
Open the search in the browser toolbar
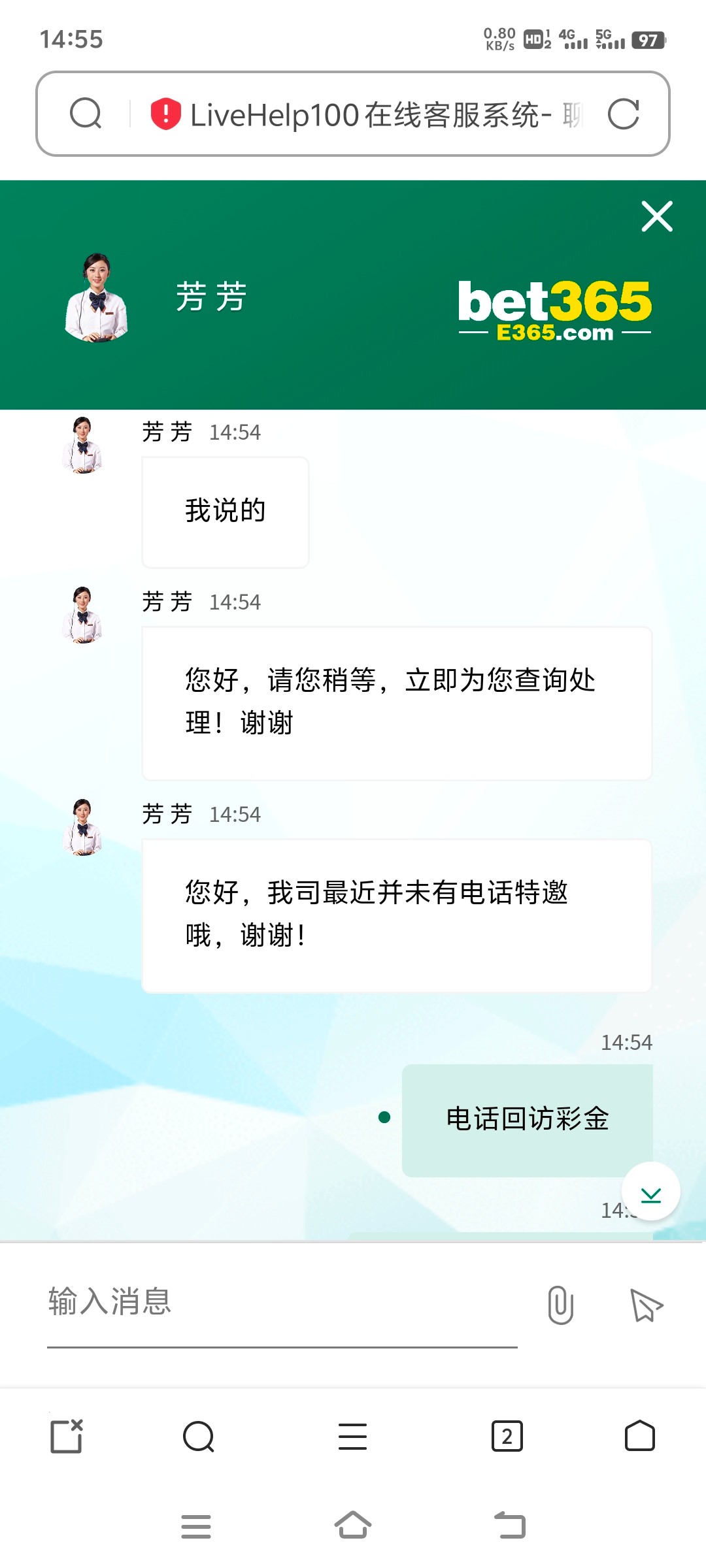tap(199, 1436)
